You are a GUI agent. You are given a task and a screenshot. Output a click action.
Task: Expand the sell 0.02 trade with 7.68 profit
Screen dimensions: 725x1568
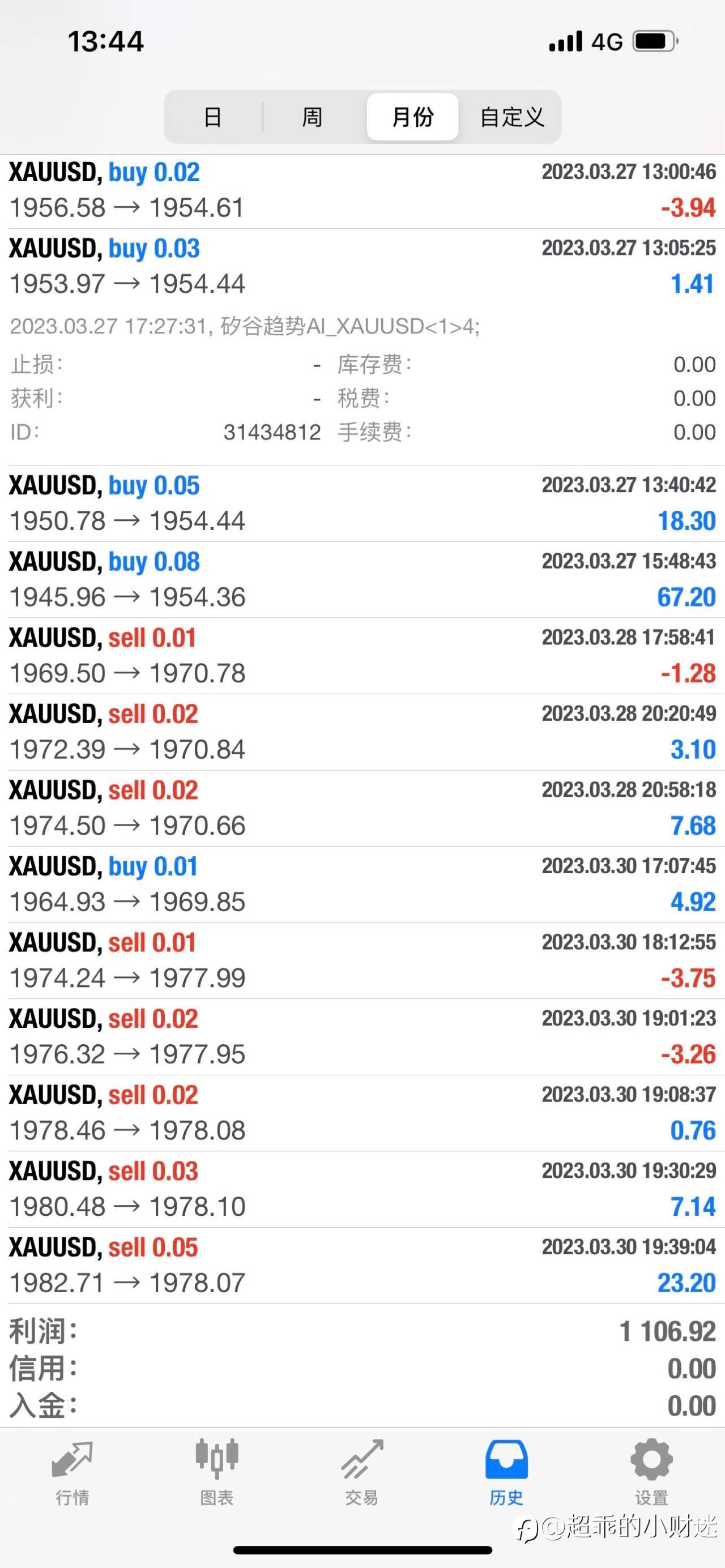click(362, 808)
